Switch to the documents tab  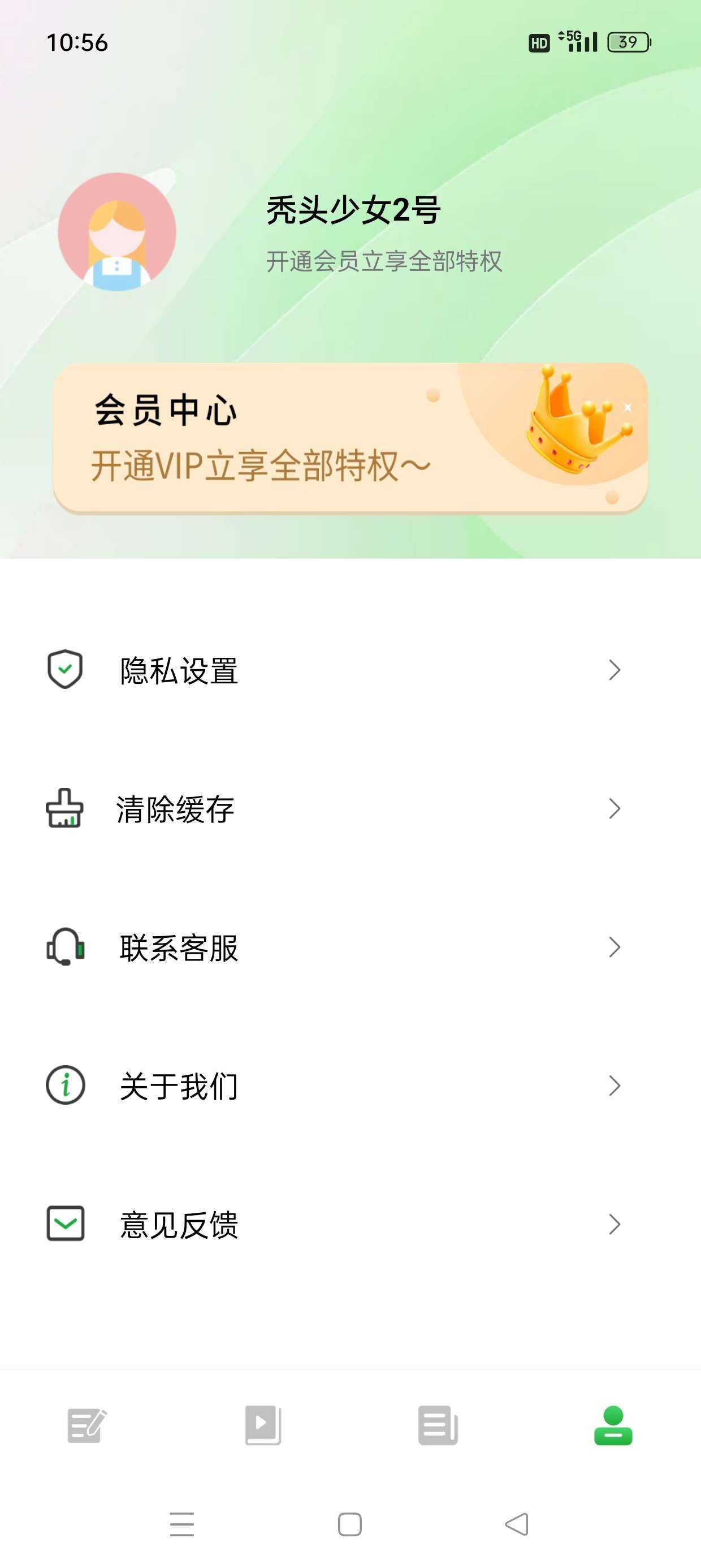pos(438,1425)
